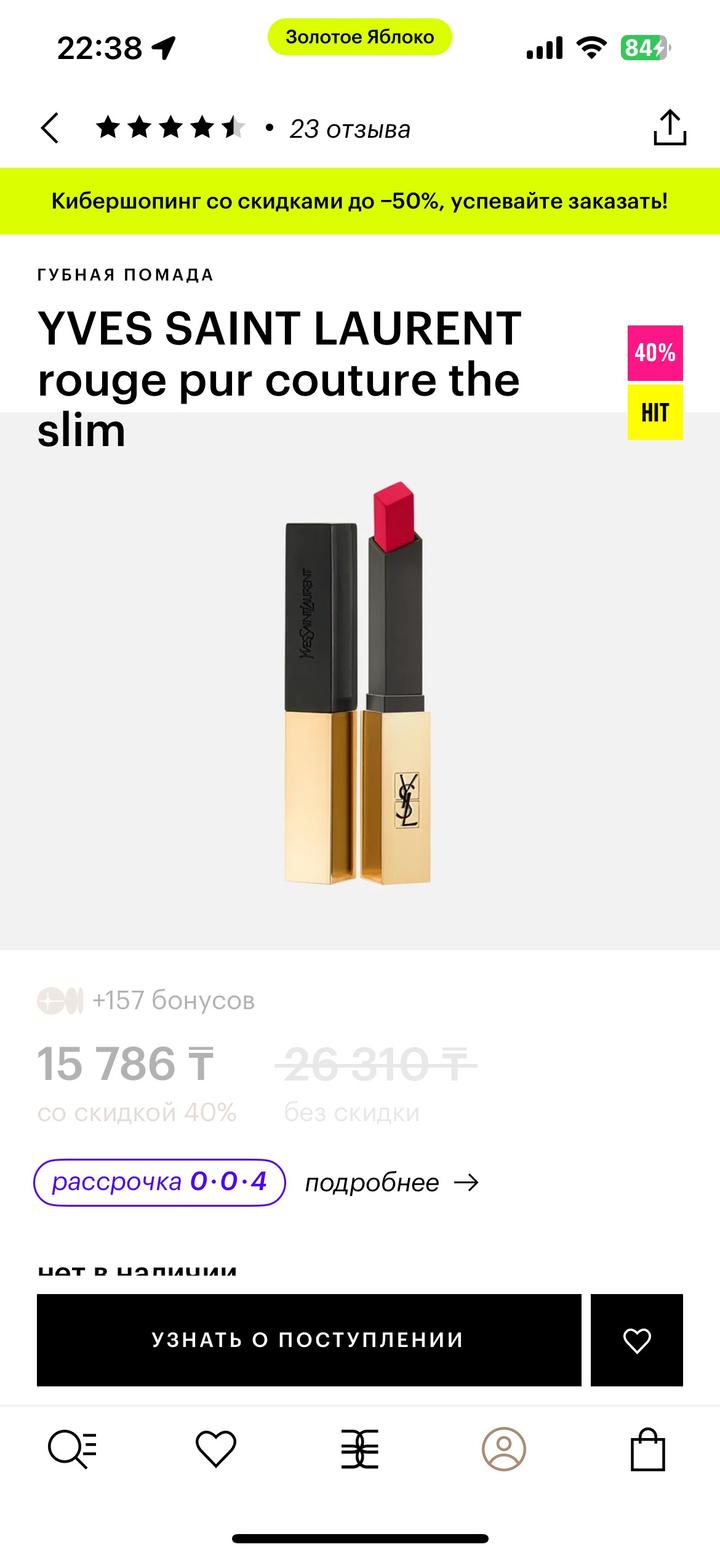
Task: Share this lipstick product
Action: 669,128
